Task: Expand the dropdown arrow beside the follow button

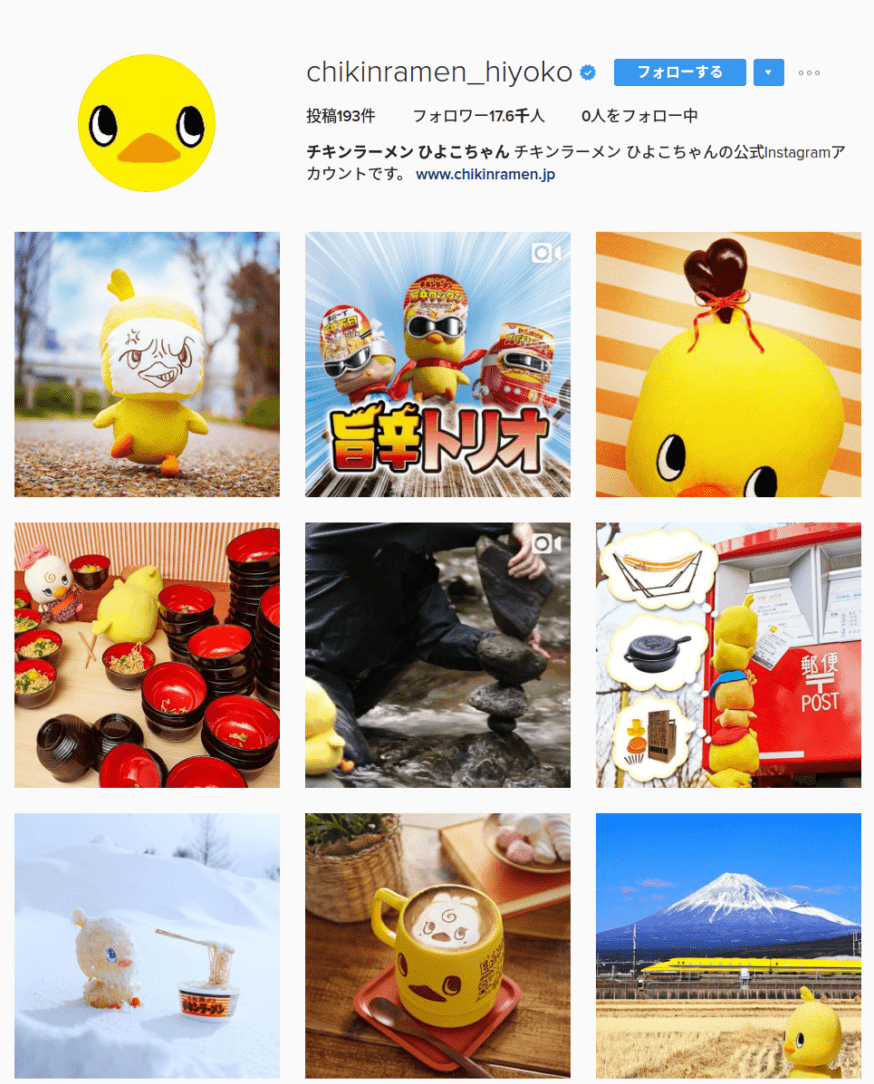Action: [x=768, y=72]
